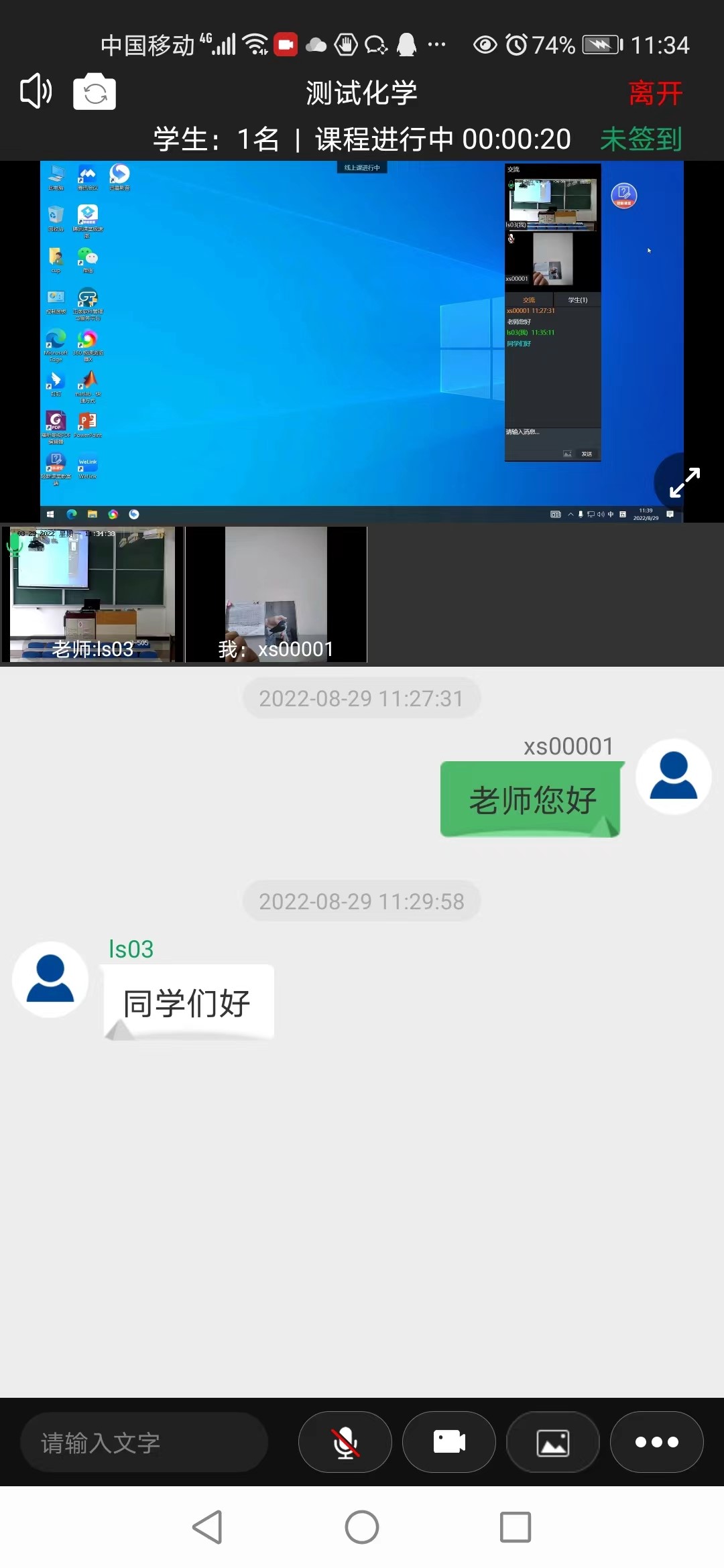Leave the class via 离开
The image size is (724, 1568).
655,93
